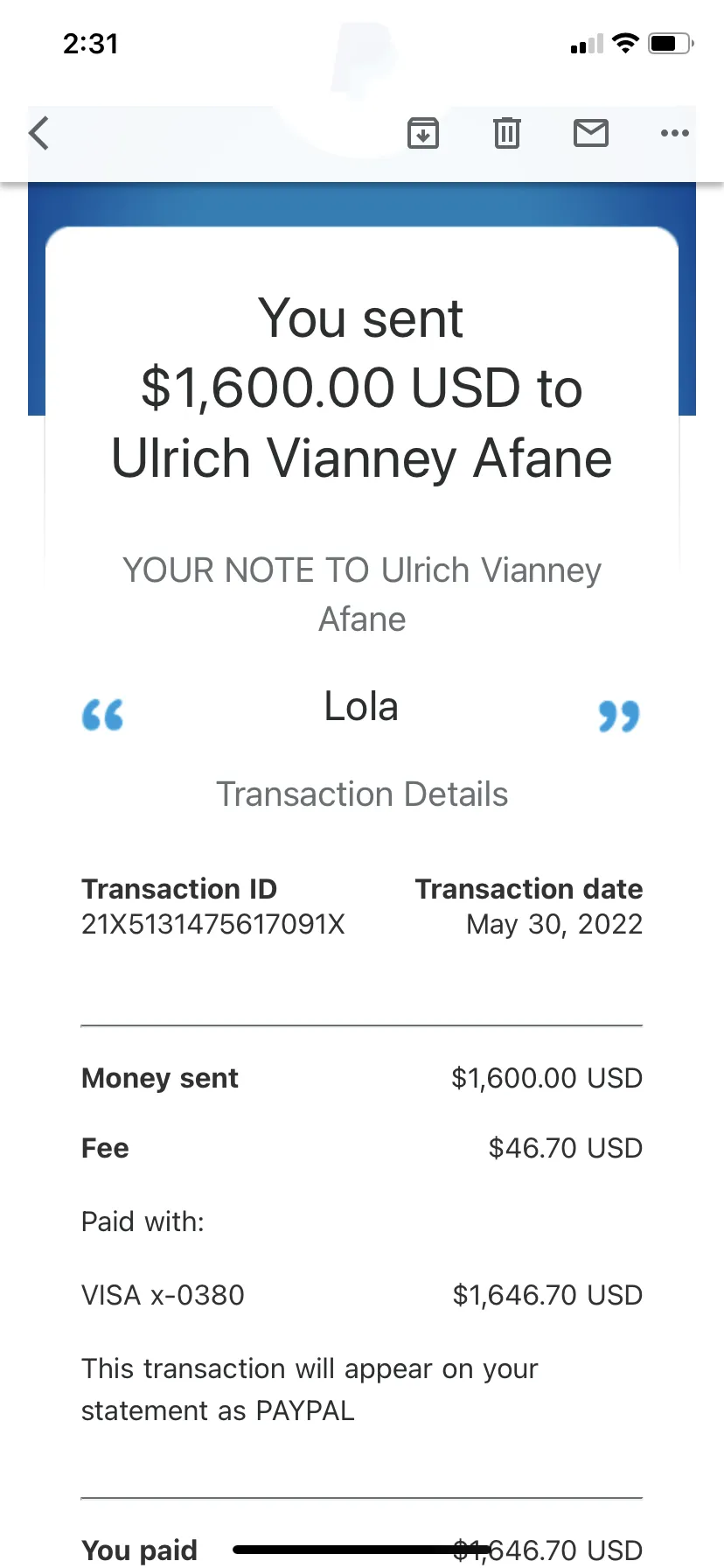Viewport: 724px width, 1568px height.
Task: Delete this email with the trash icon
Action: [507, 133]
